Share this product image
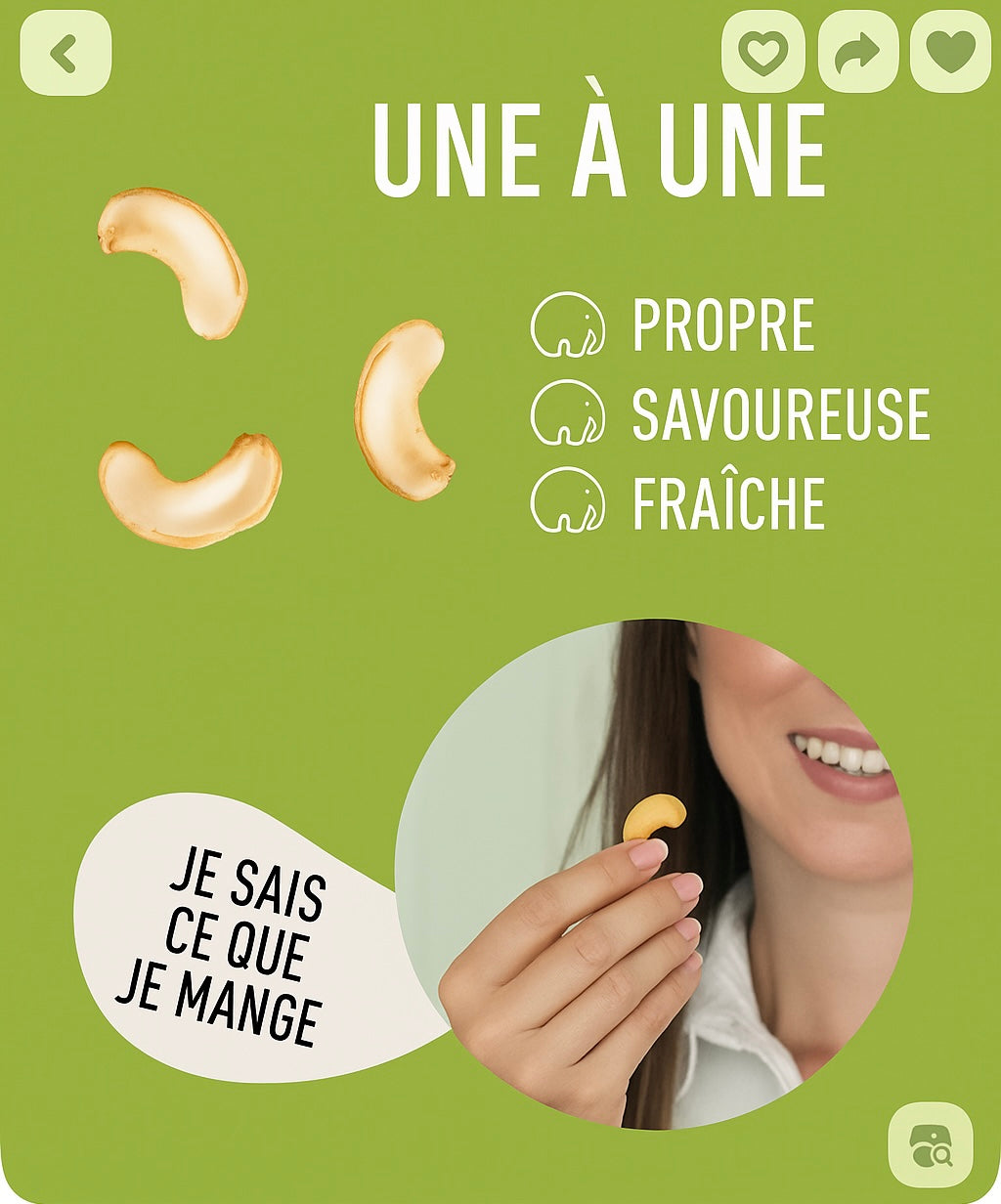 pyautogui.click(x=857, y=52)
